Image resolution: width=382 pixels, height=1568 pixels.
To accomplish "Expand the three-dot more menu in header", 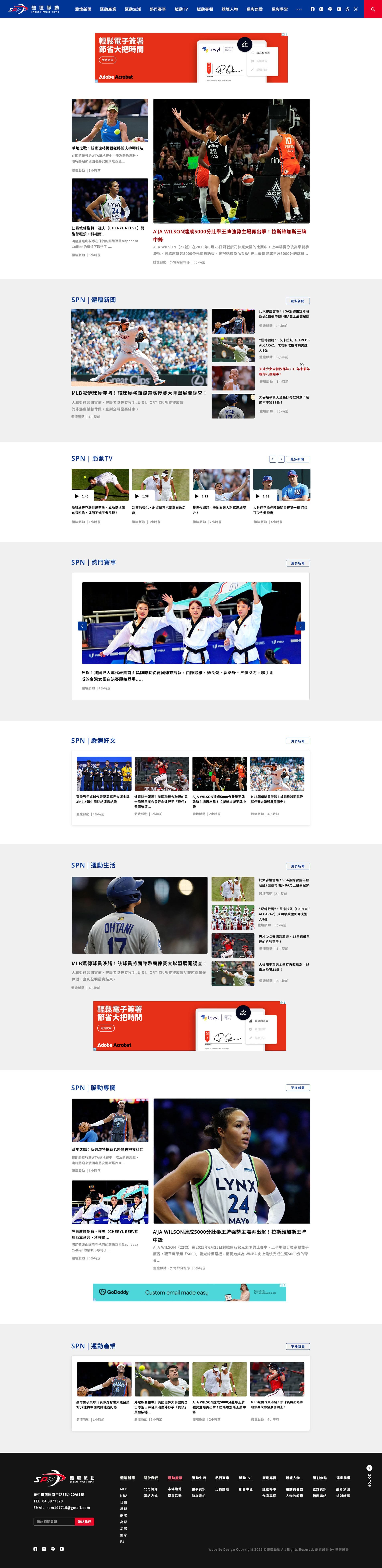I will click(x=299, y=9).
